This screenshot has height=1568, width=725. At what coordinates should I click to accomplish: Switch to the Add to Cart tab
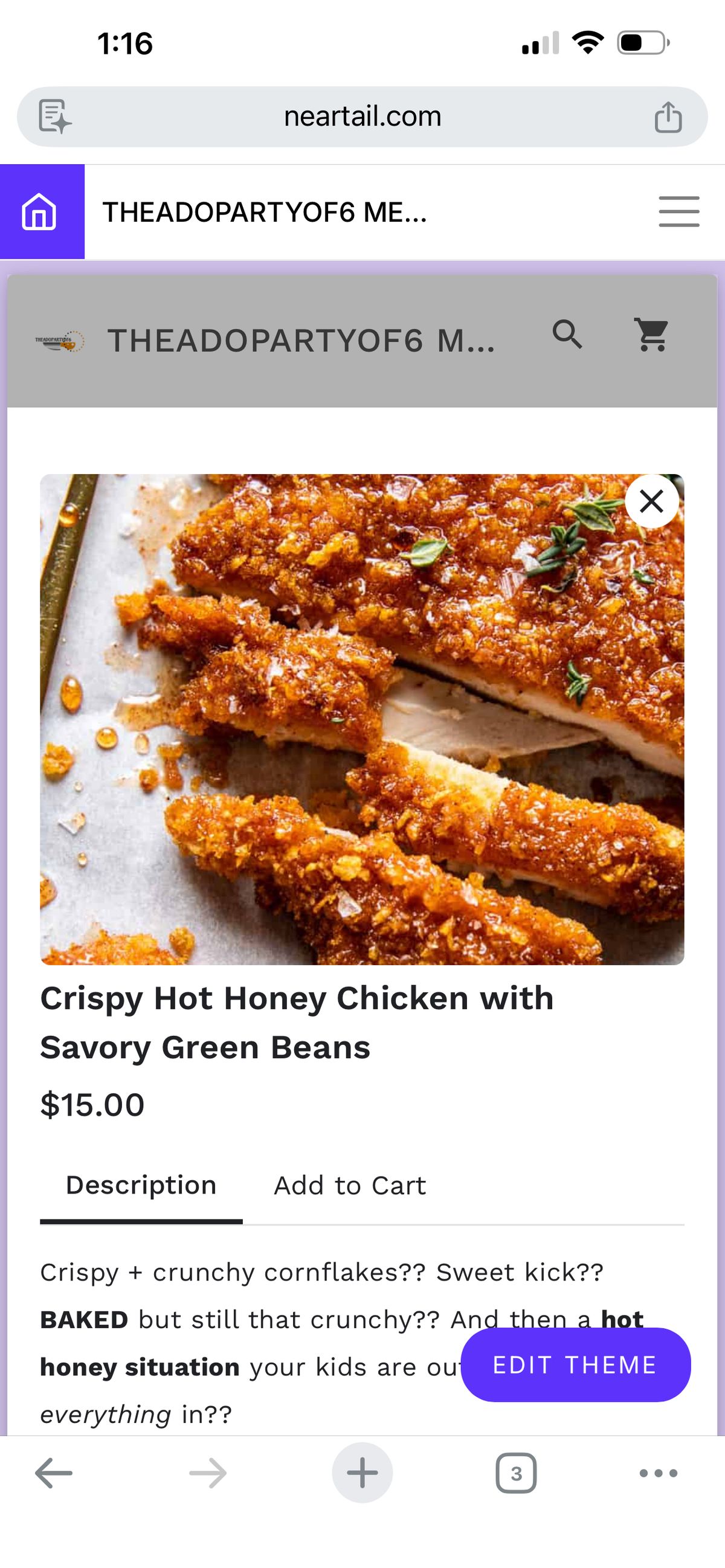coord(349,1185)
